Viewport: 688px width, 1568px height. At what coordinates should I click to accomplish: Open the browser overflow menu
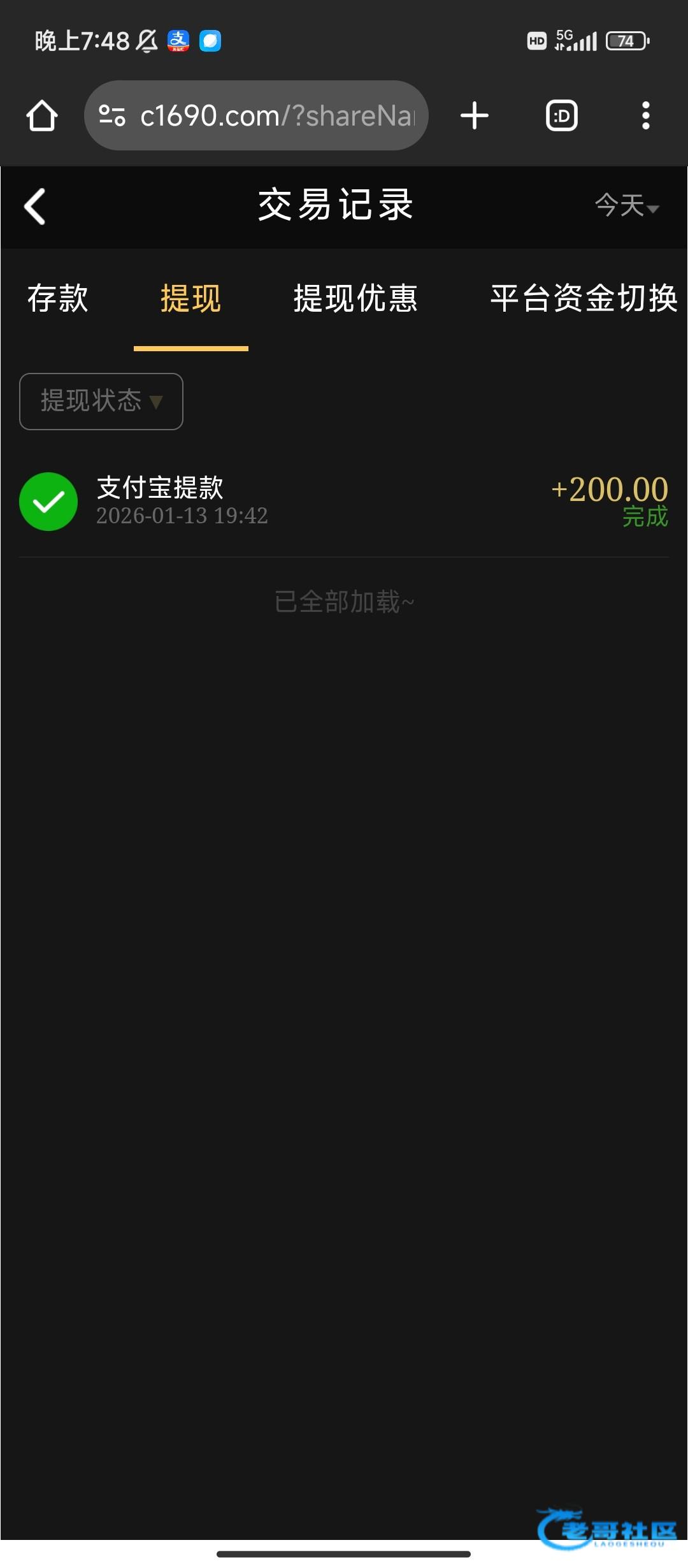tap(646, 115)
